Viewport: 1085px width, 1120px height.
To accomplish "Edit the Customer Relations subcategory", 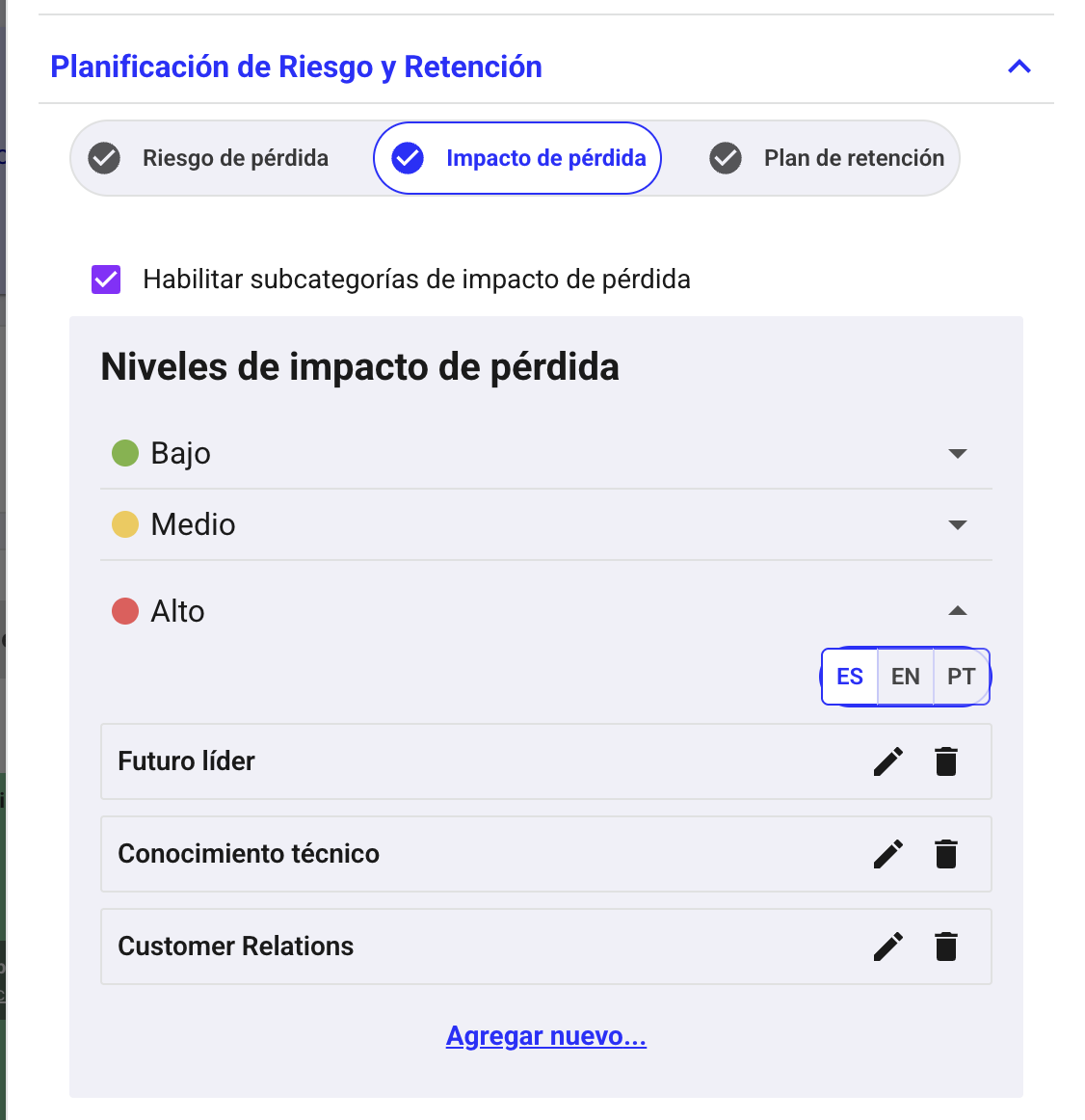I will click(888, 947).
